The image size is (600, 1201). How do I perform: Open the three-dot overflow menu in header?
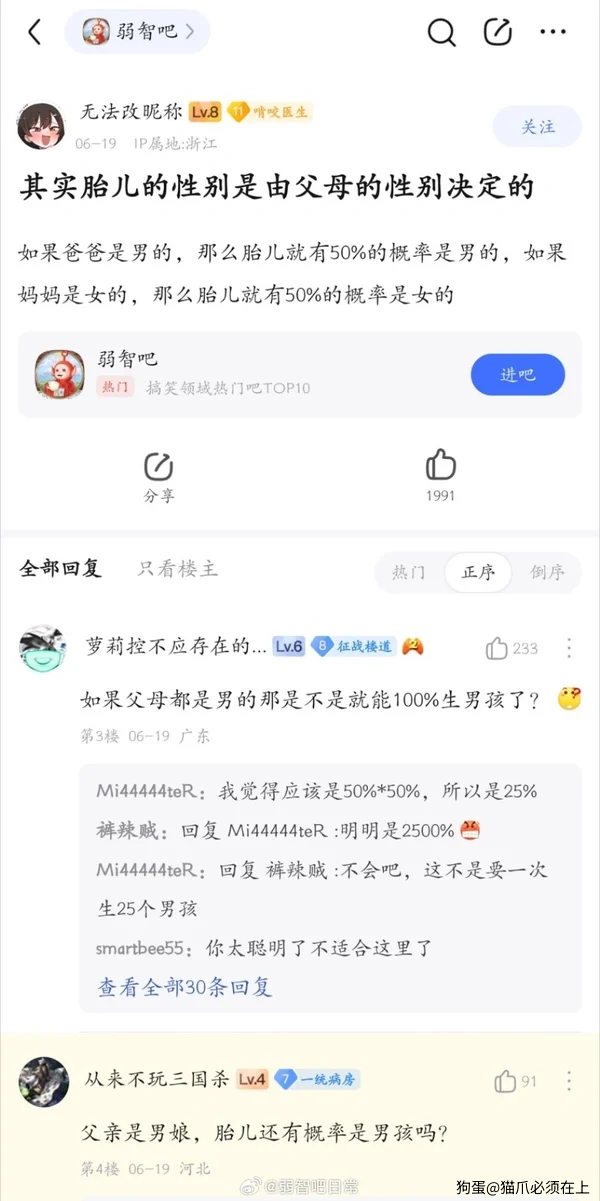tap(553, 32)
